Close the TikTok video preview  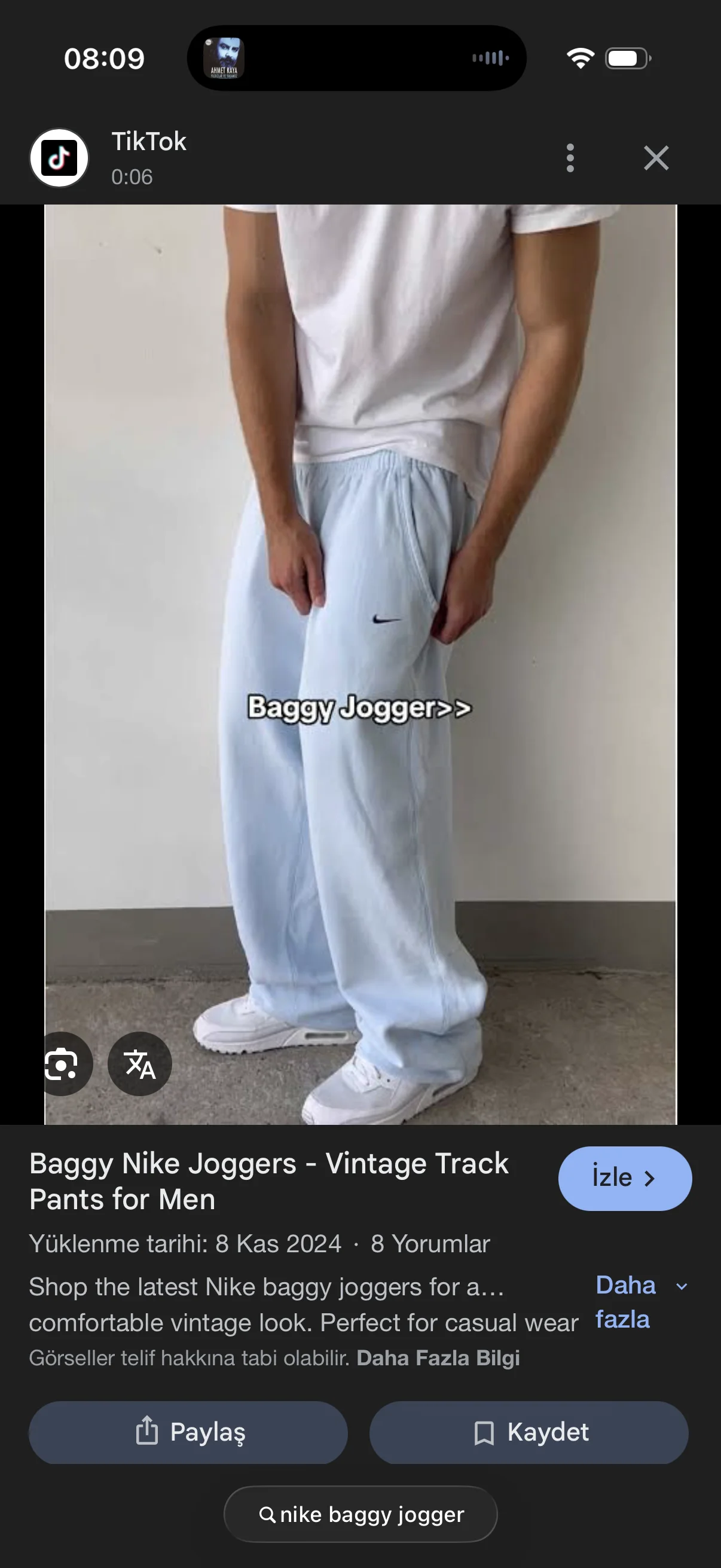click(x=656, y=158)
